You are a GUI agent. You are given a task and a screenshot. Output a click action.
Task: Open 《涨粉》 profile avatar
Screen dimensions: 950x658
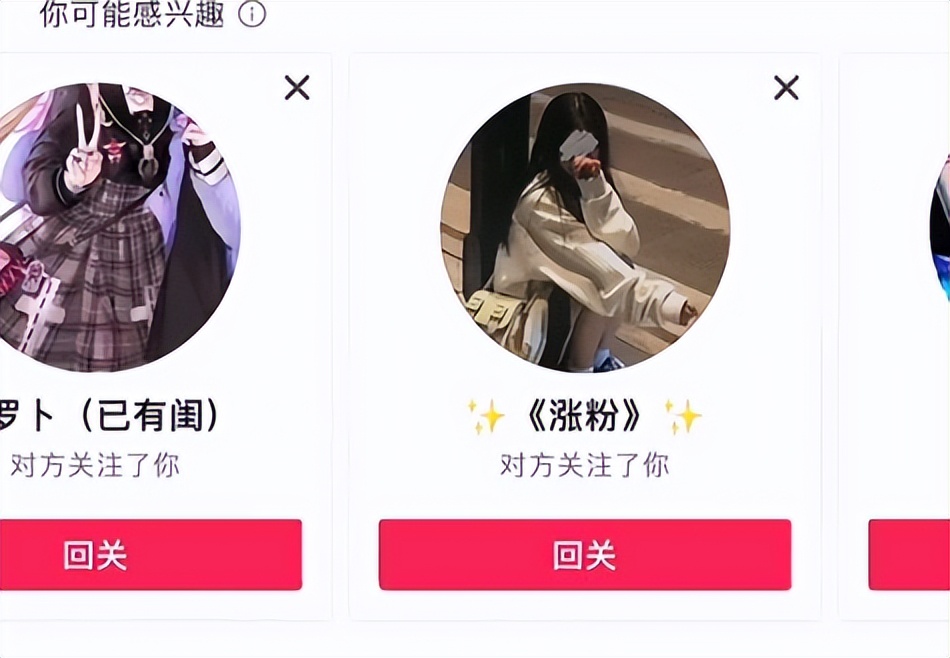[585, 228]
